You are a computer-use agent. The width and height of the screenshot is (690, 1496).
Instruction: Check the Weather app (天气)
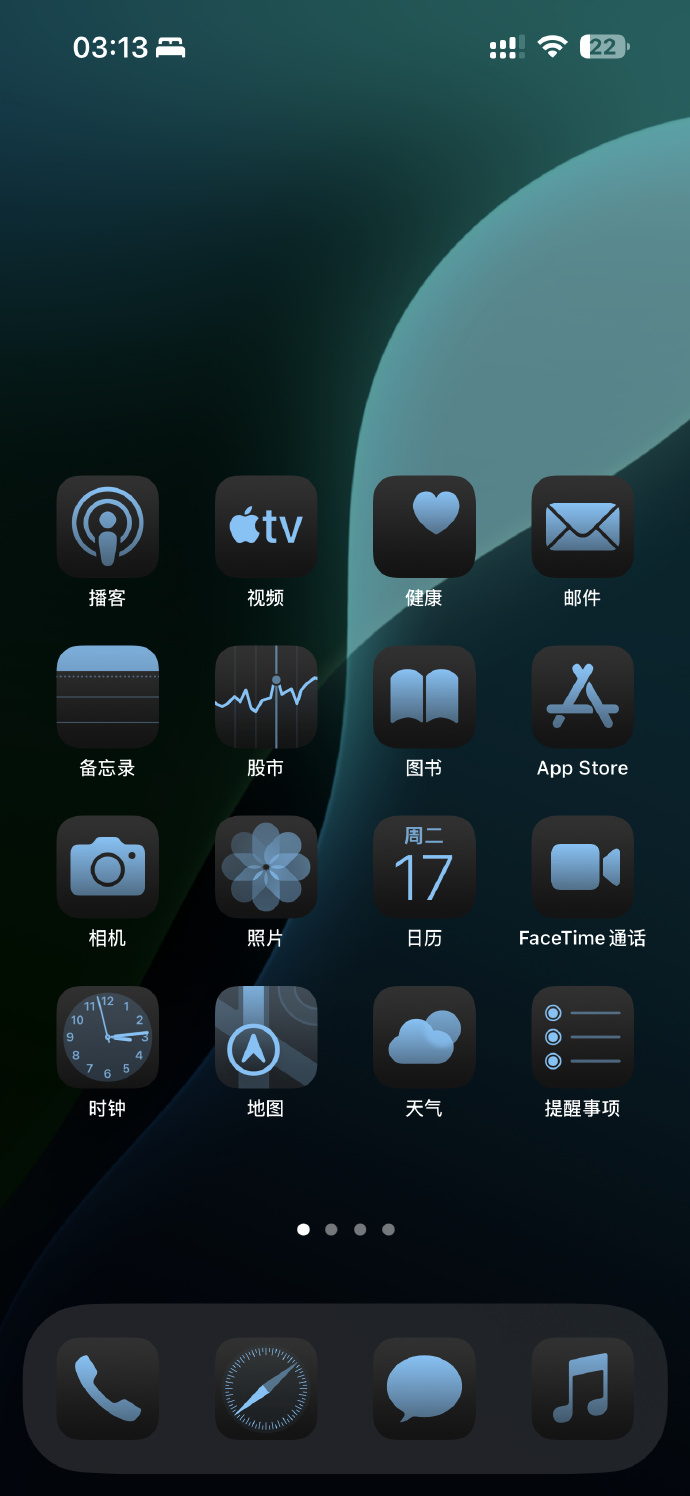[x=424, y=1037]
